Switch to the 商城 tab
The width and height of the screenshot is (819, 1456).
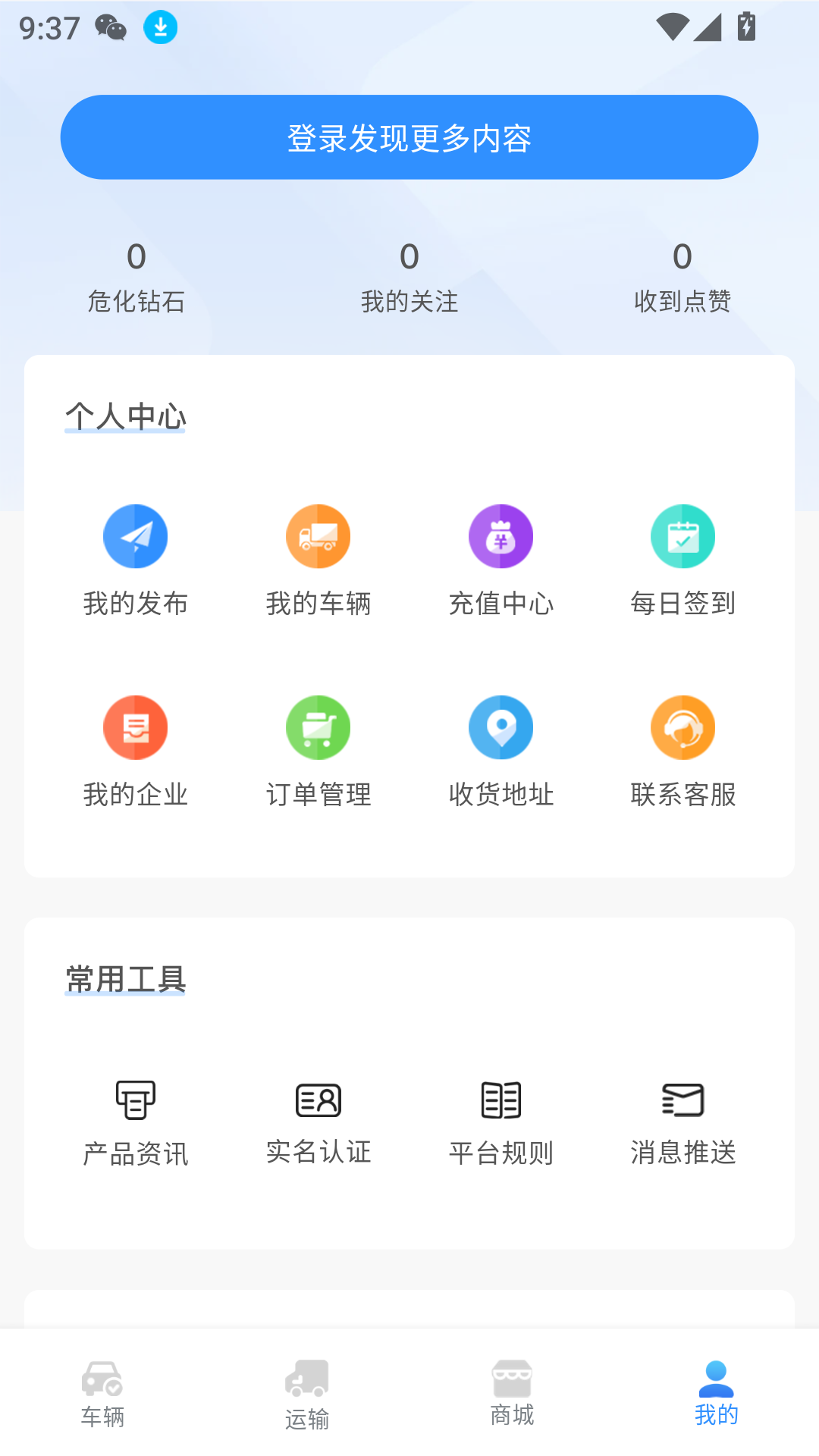pyautogui.click(x=512, y=1394)
